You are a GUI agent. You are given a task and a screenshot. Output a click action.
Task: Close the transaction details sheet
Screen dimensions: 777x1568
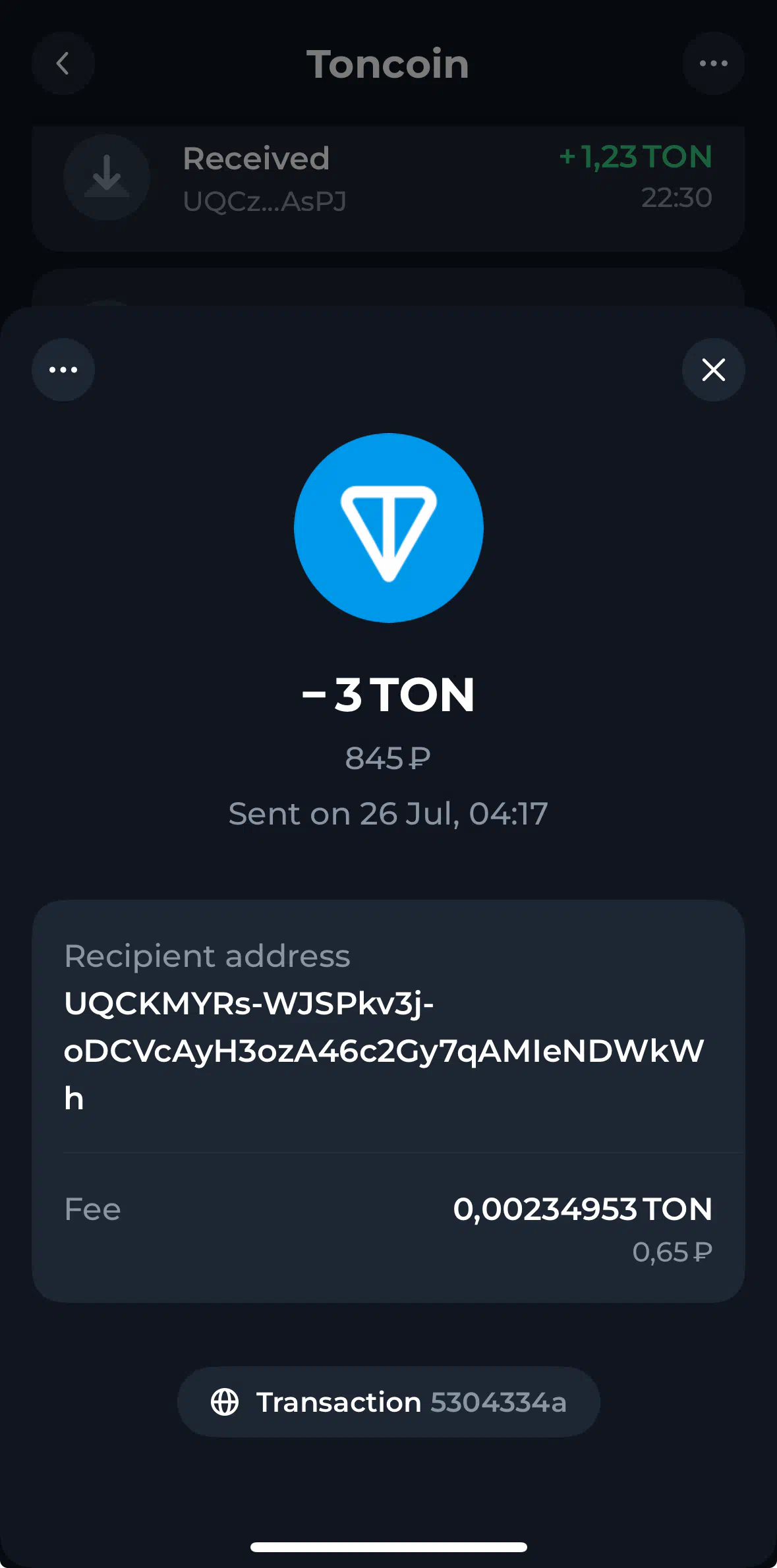coord(713,370)
